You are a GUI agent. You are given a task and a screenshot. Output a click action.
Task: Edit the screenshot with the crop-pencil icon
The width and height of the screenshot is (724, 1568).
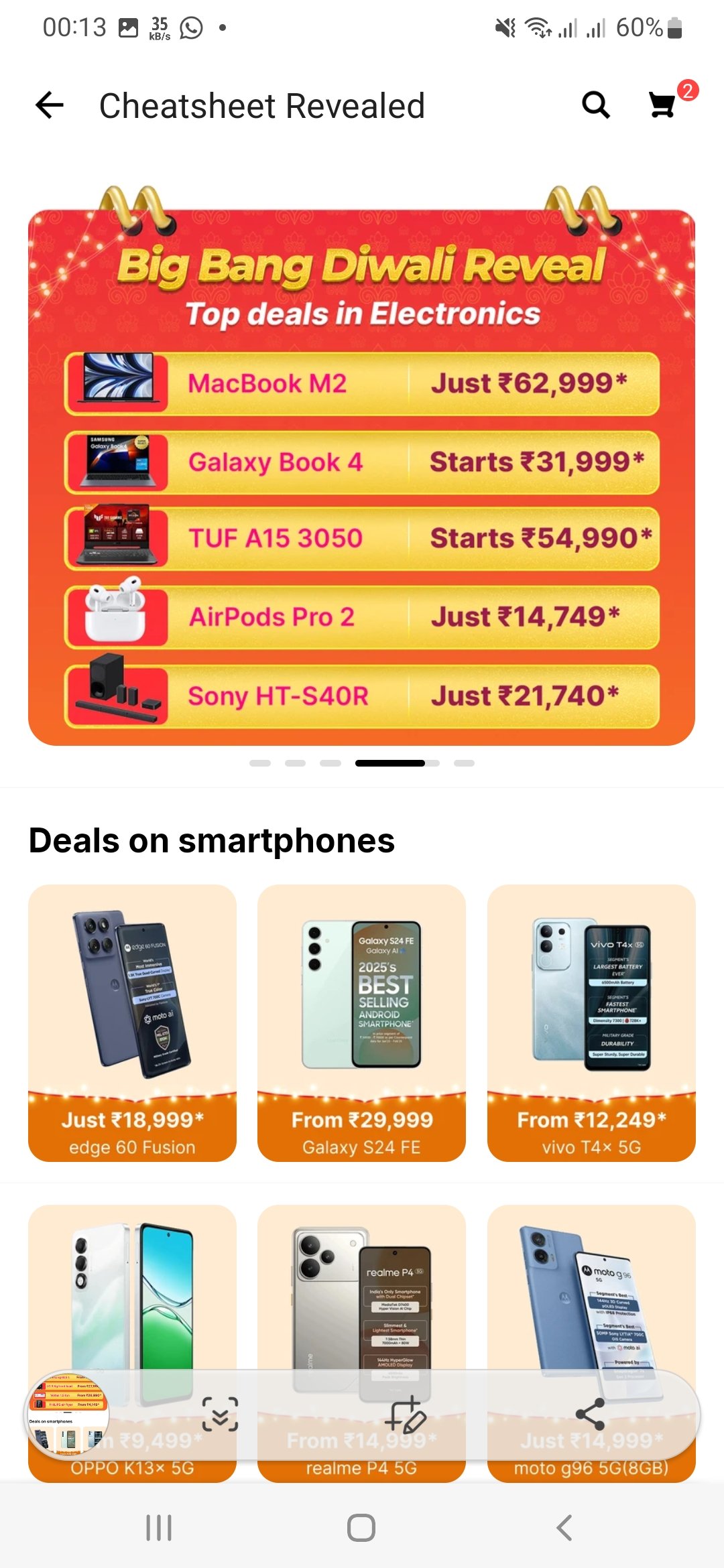tap(405, 1414)
